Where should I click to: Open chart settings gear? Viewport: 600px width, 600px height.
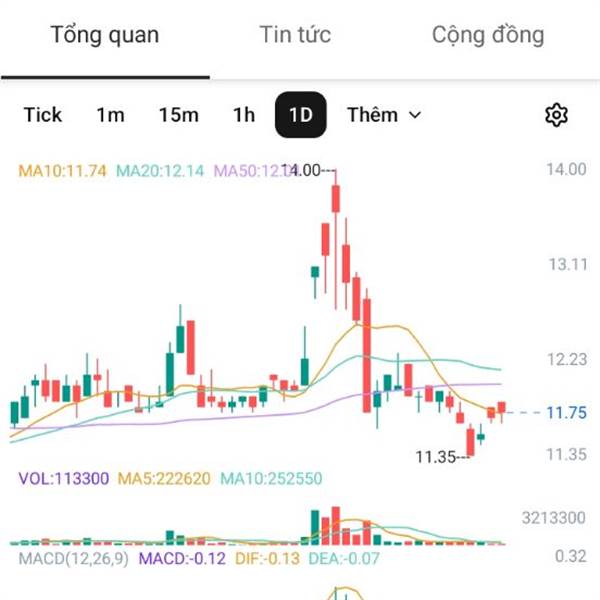click(556, 115)
